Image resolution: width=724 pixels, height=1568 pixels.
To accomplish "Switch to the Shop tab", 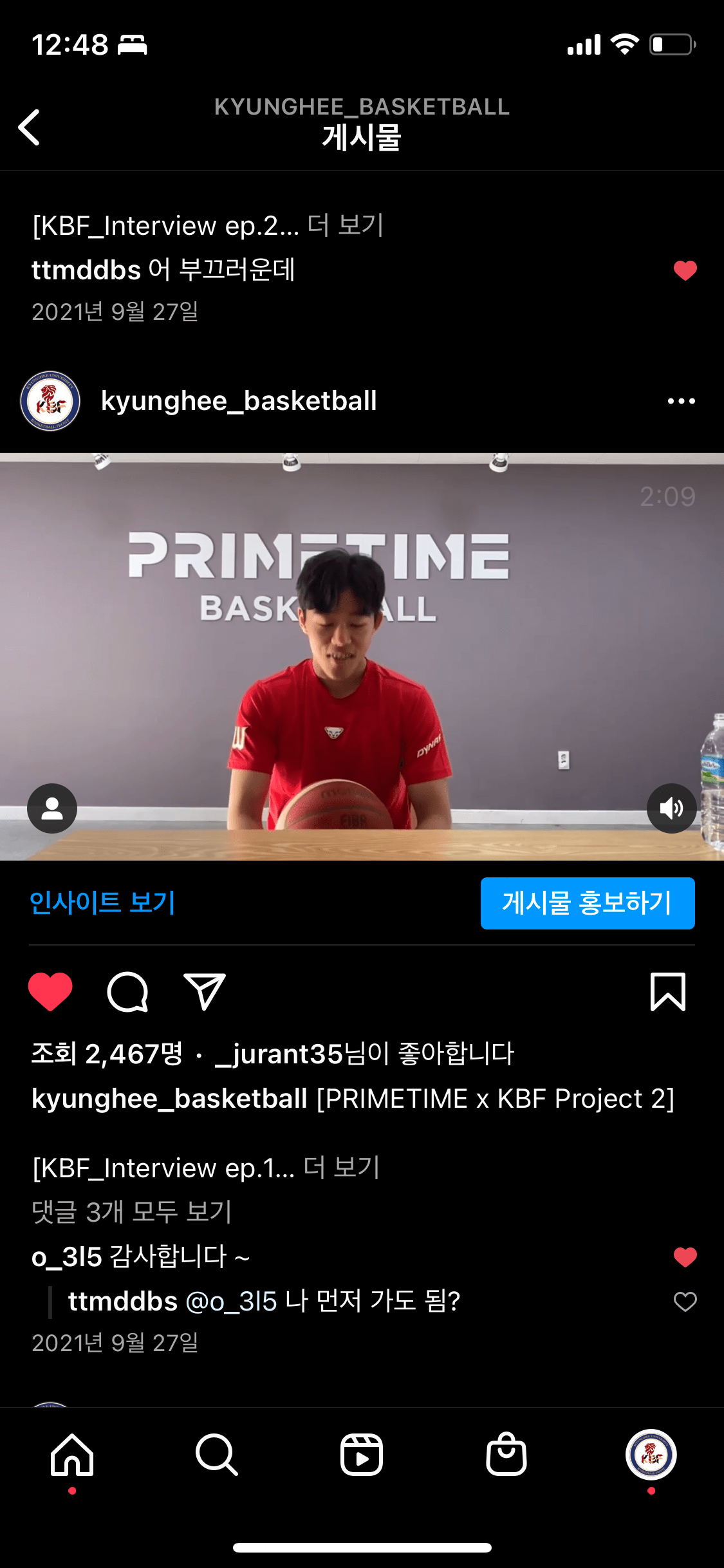I will (506, 1455).
